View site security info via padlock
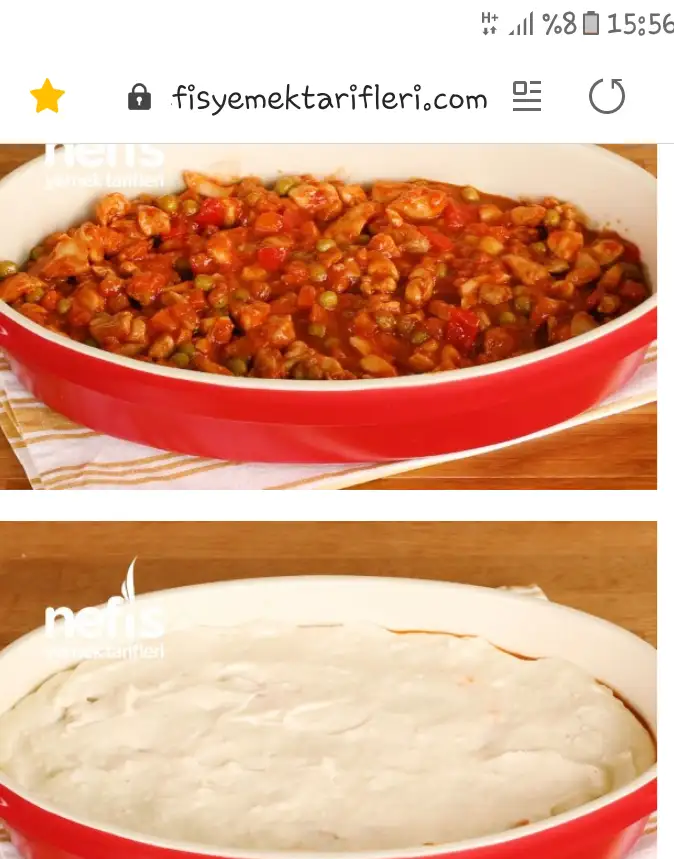 pos(139,97)
